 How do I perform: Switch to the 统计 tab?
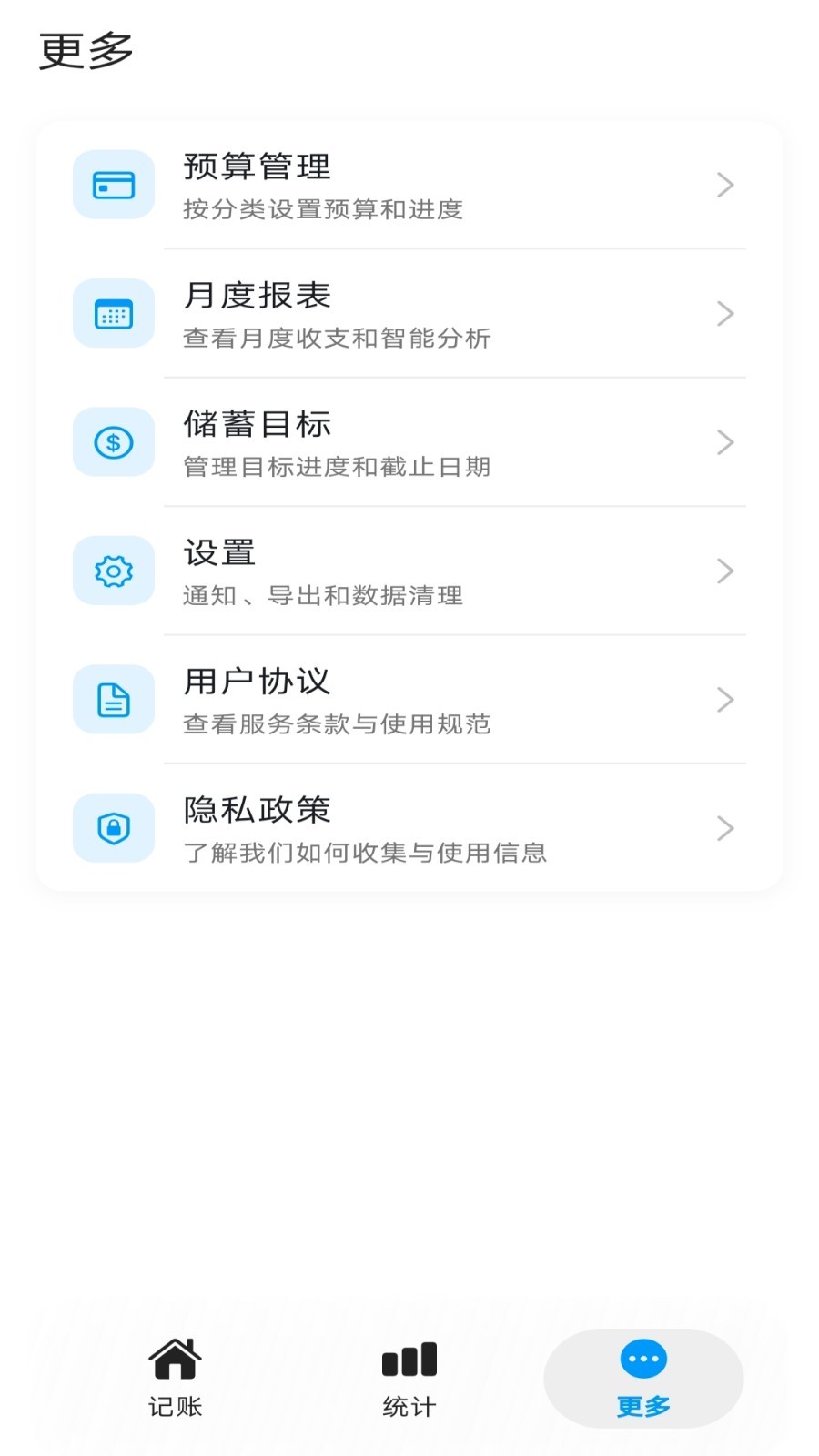[x=409, y=1378]
